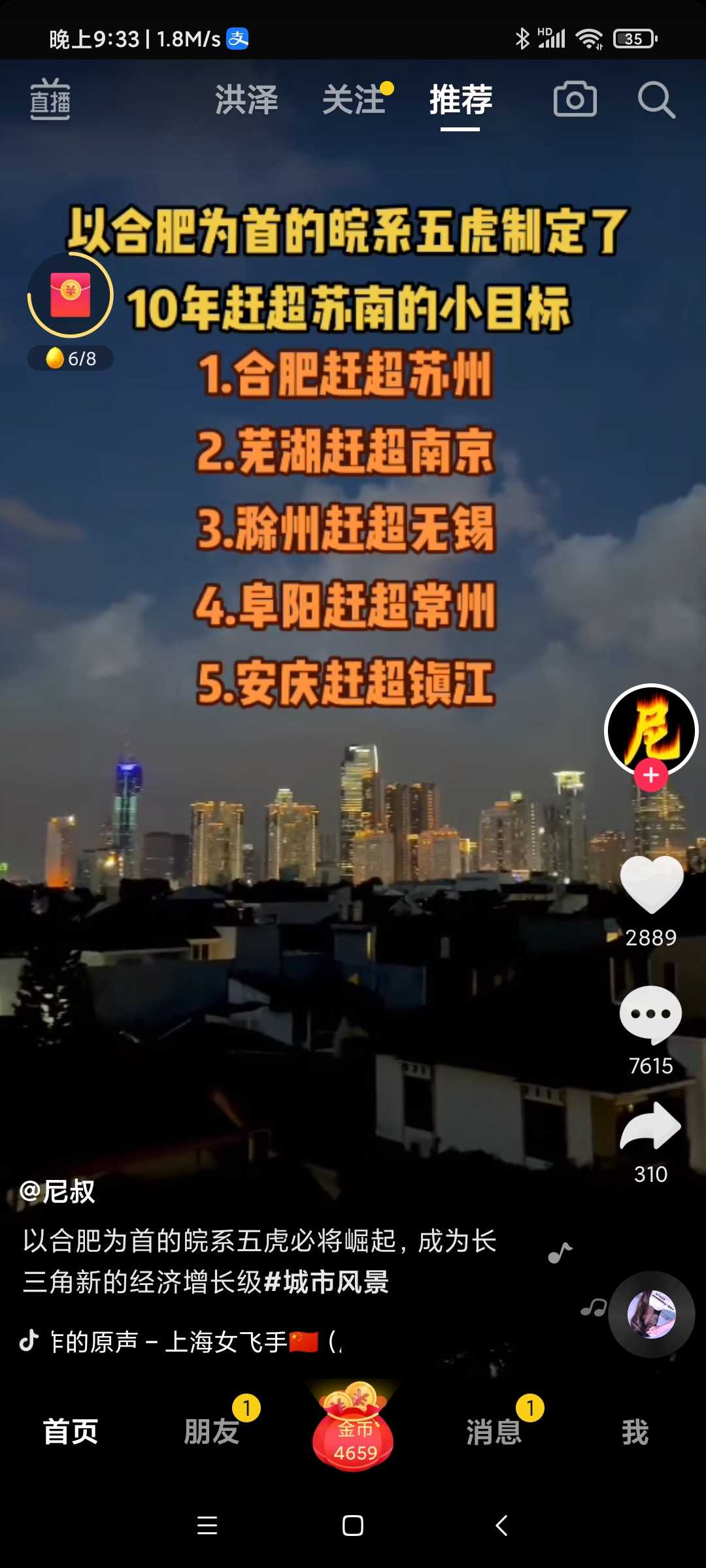The height and width of the screenshot is (1568, 706).
Task: Switch to the 我 profile tab
Action: pos(635,1431)
